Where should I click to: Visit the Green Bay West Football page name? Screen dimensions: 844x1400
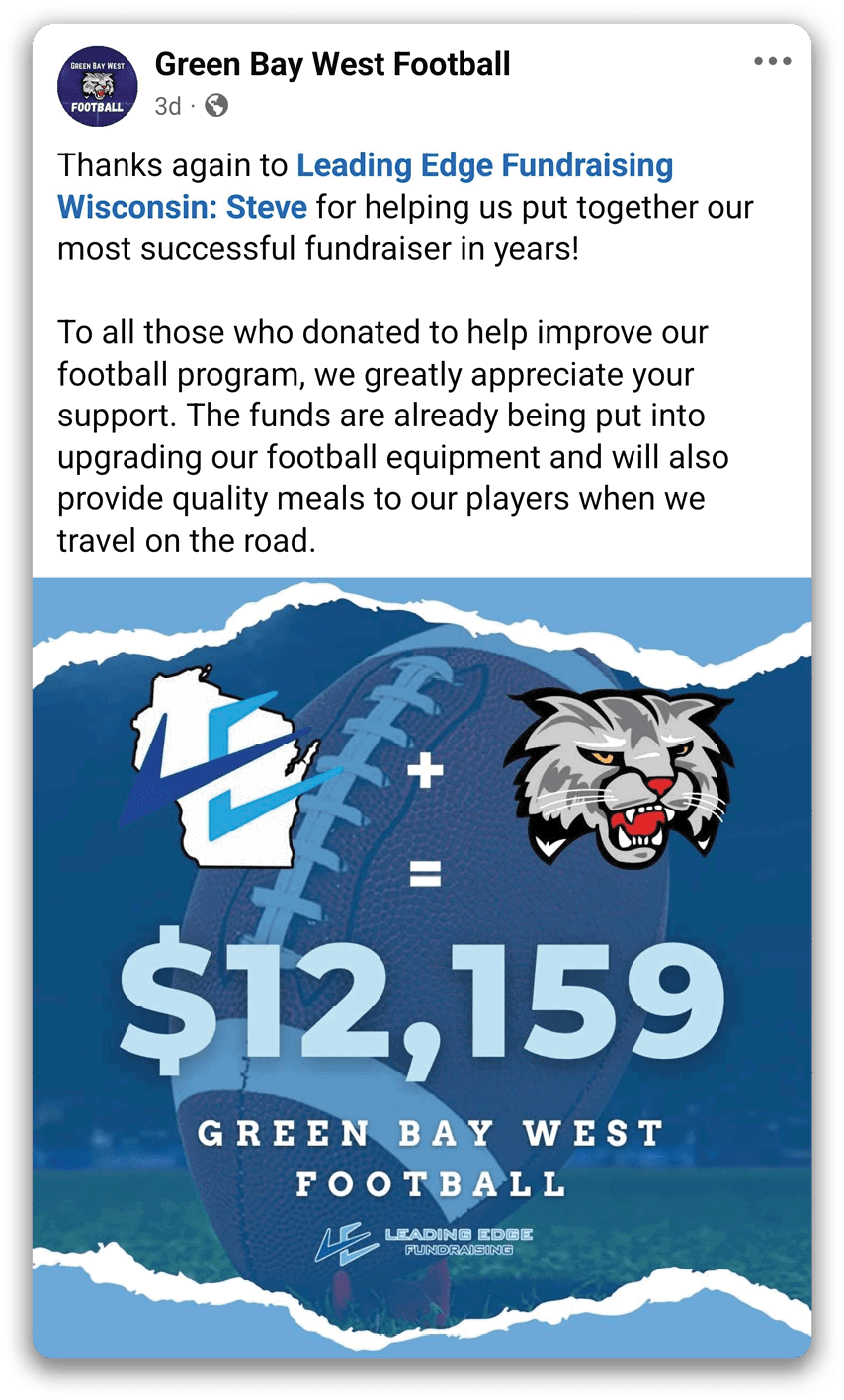coord(332,64)
